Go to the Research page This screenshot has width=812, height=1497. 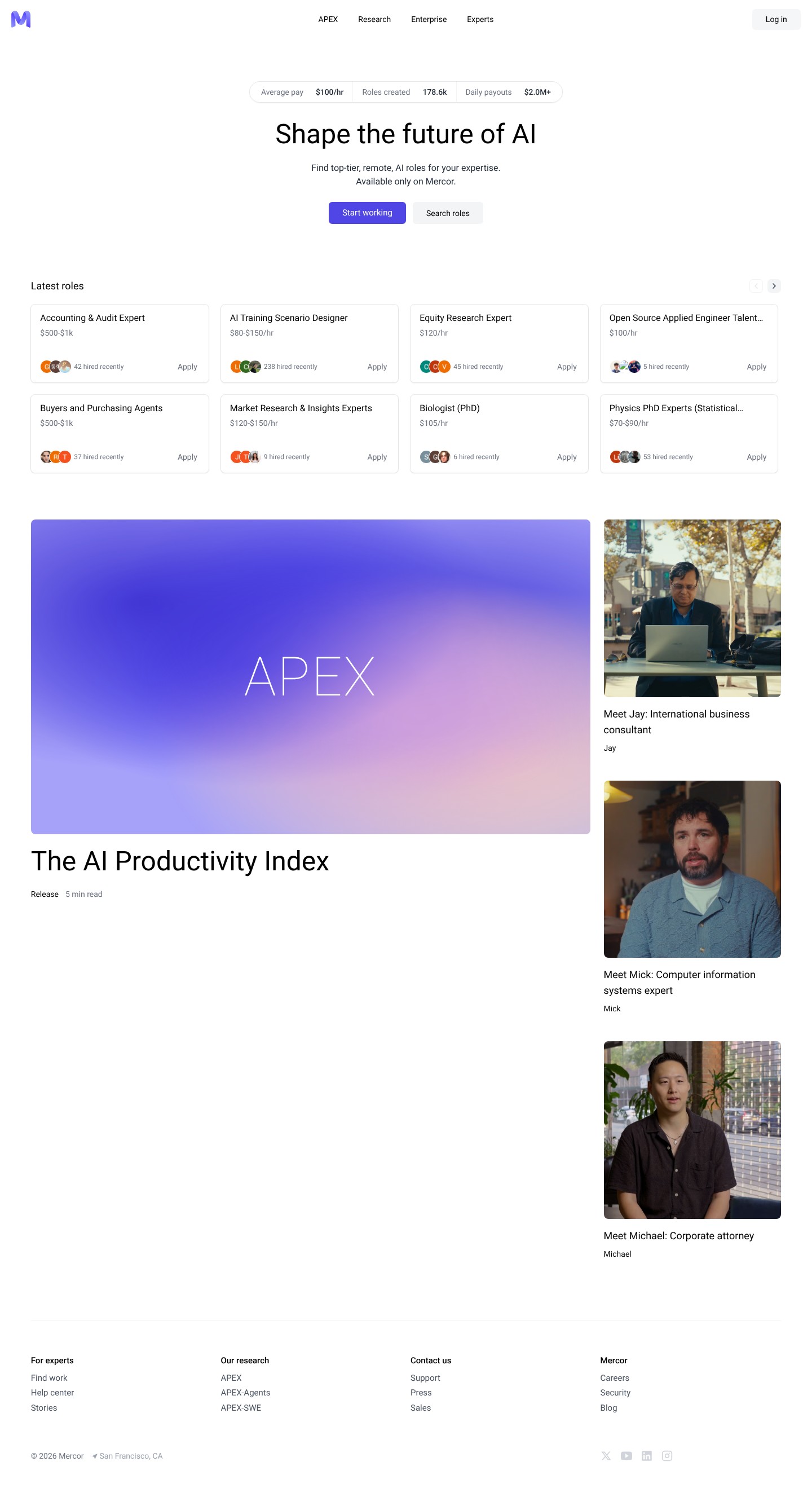point(374,19)
